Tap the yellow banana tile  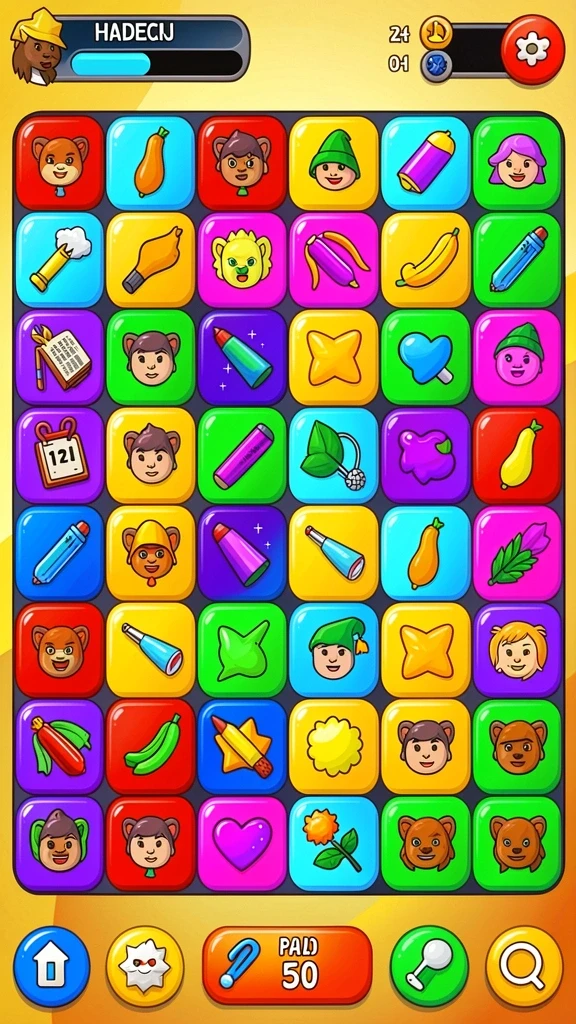[425, 260]
